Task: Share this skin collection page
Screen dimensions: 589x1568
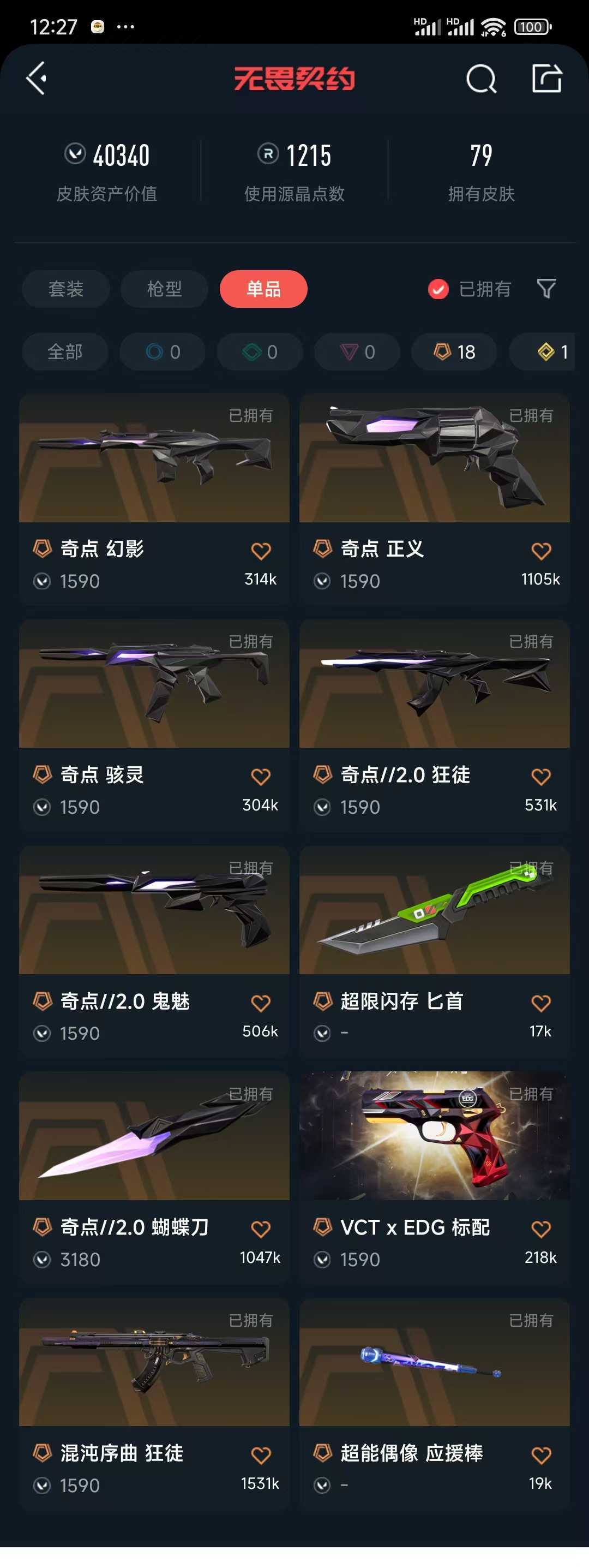Action: coord(546,78)
